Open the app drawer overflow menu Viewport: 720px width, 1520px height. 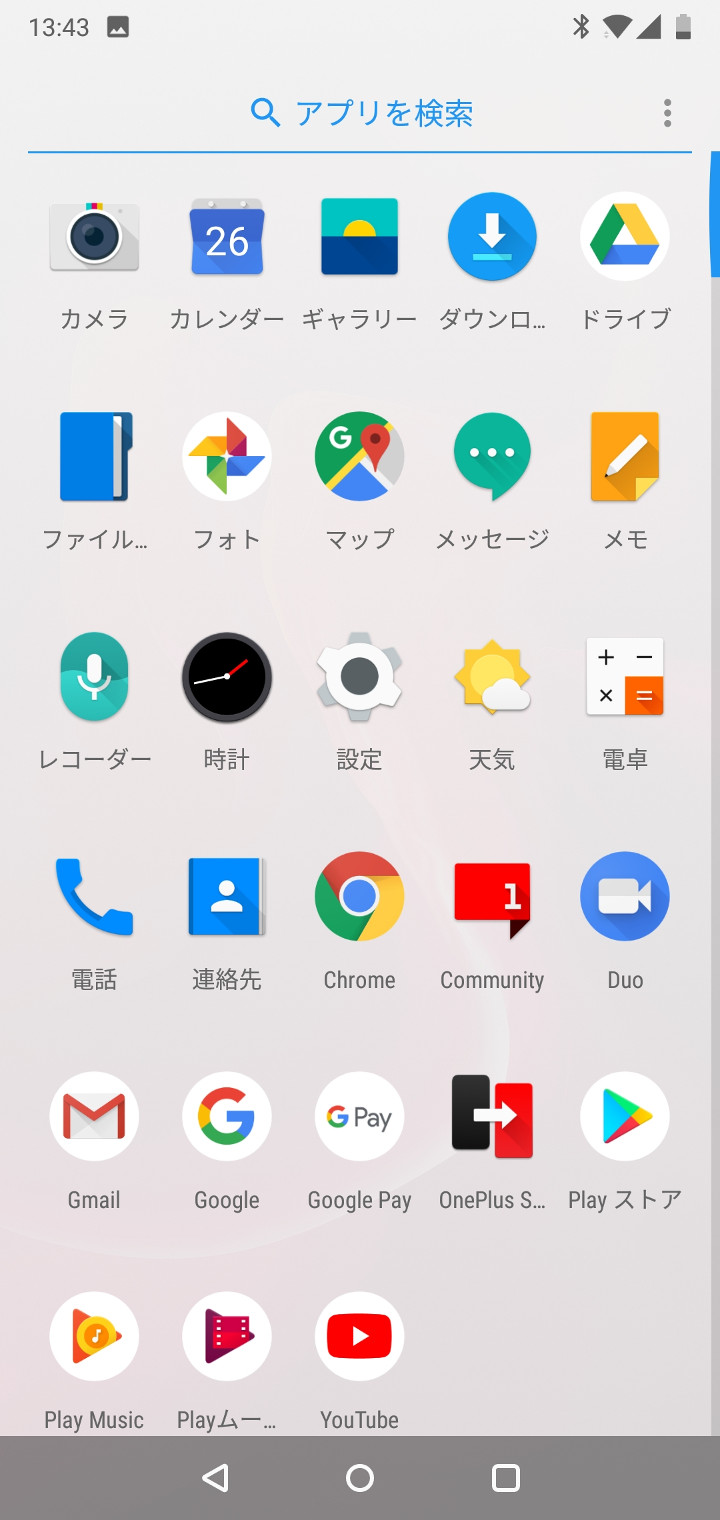point(667,113)
